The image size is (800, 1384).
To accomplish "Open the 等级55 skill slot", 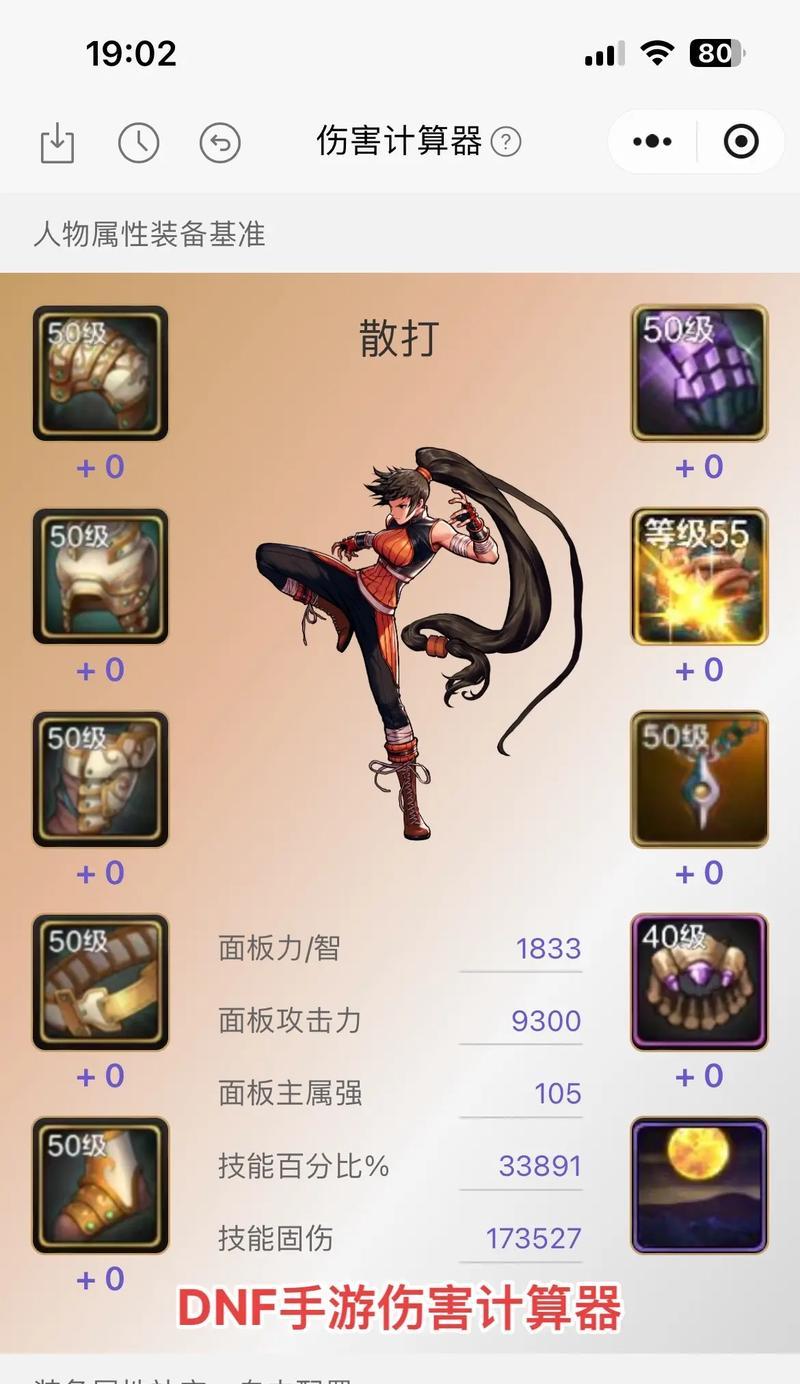I will [x=699, y=576].
